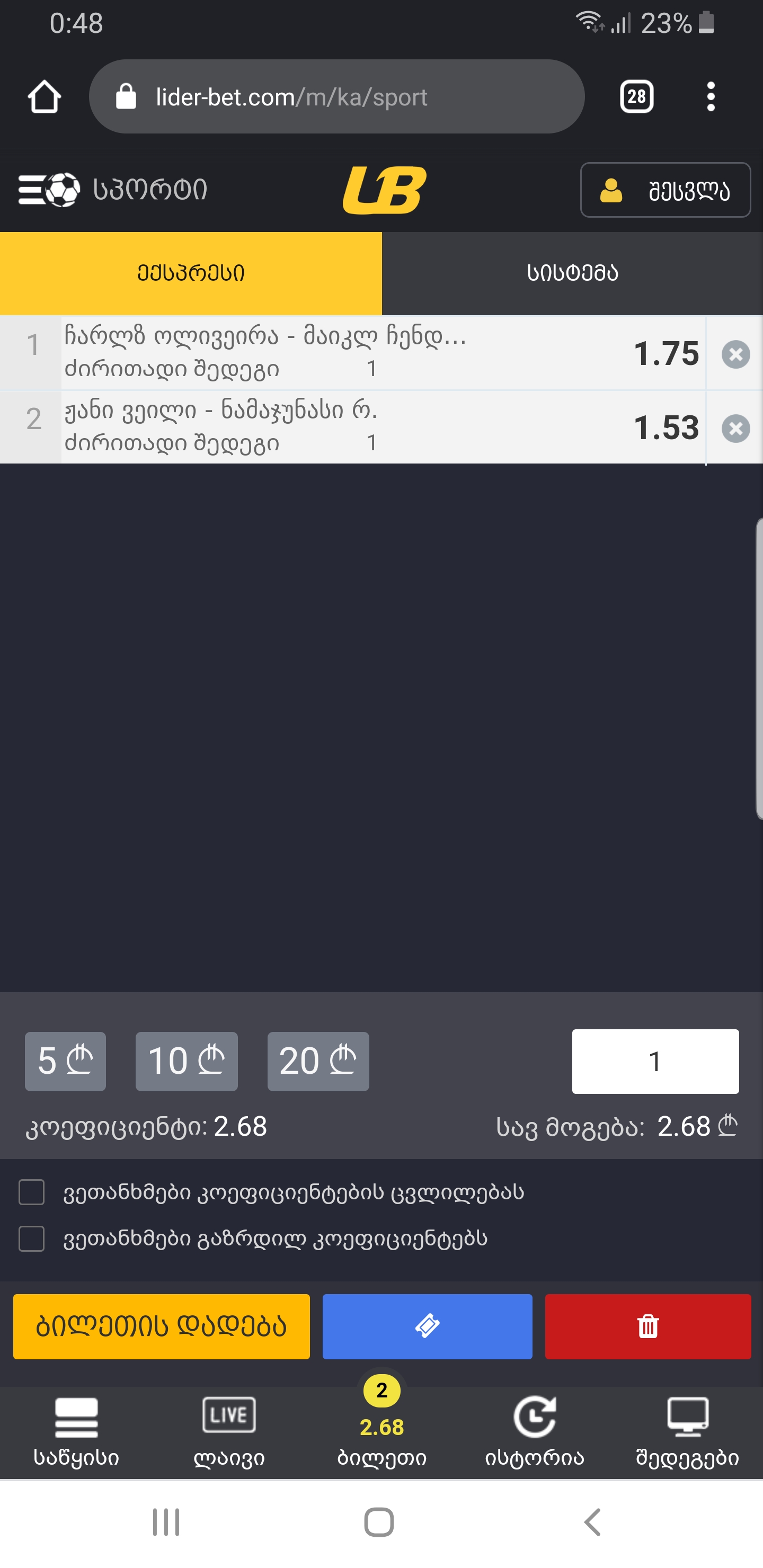
Task: Enable the accept increased odds checkbox
Action: click(32, 1239)
